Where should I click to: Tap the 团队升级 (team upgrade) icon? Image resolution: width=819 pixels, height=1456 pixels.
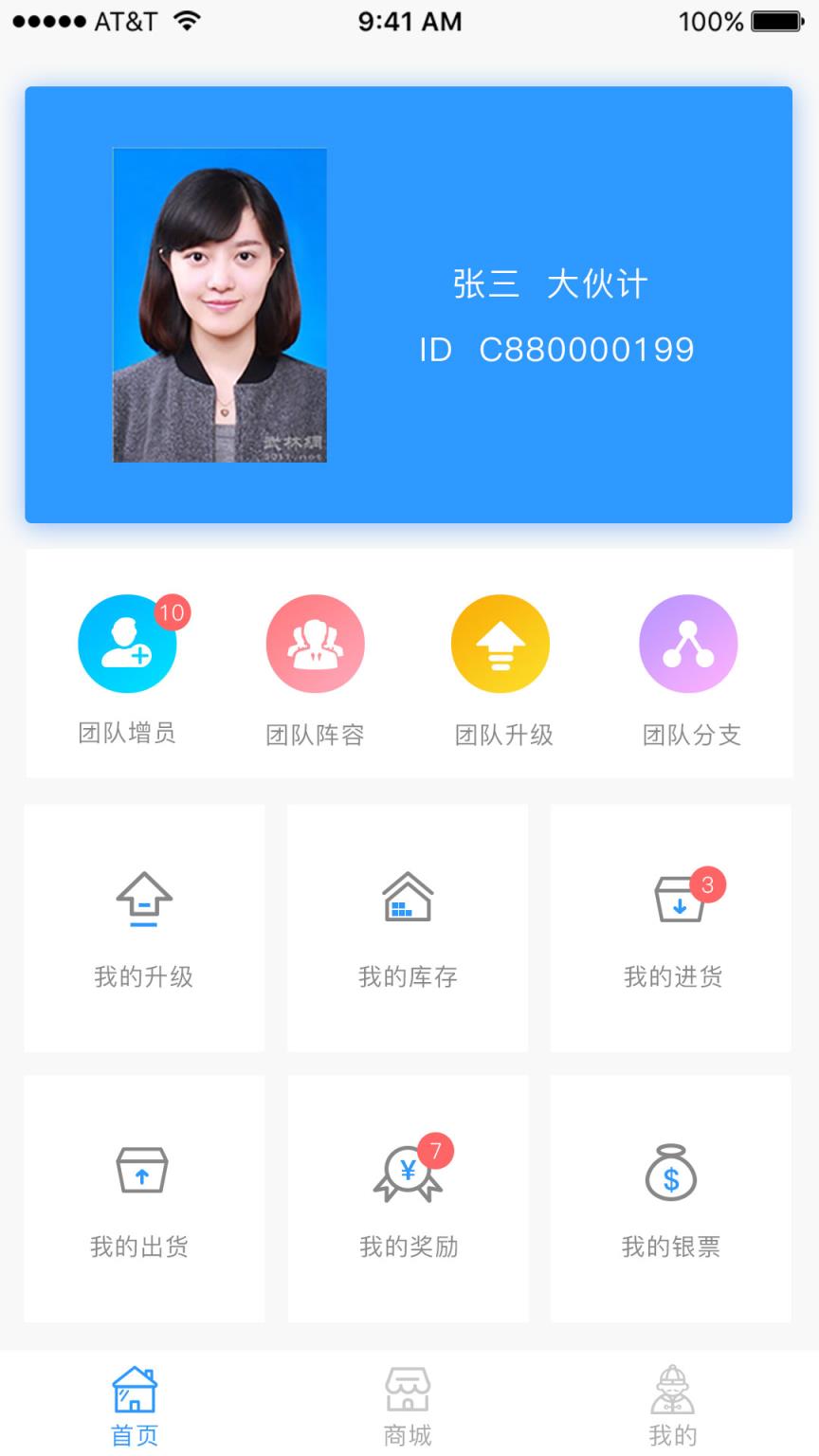pyautogui.click(x=500, y=643)
